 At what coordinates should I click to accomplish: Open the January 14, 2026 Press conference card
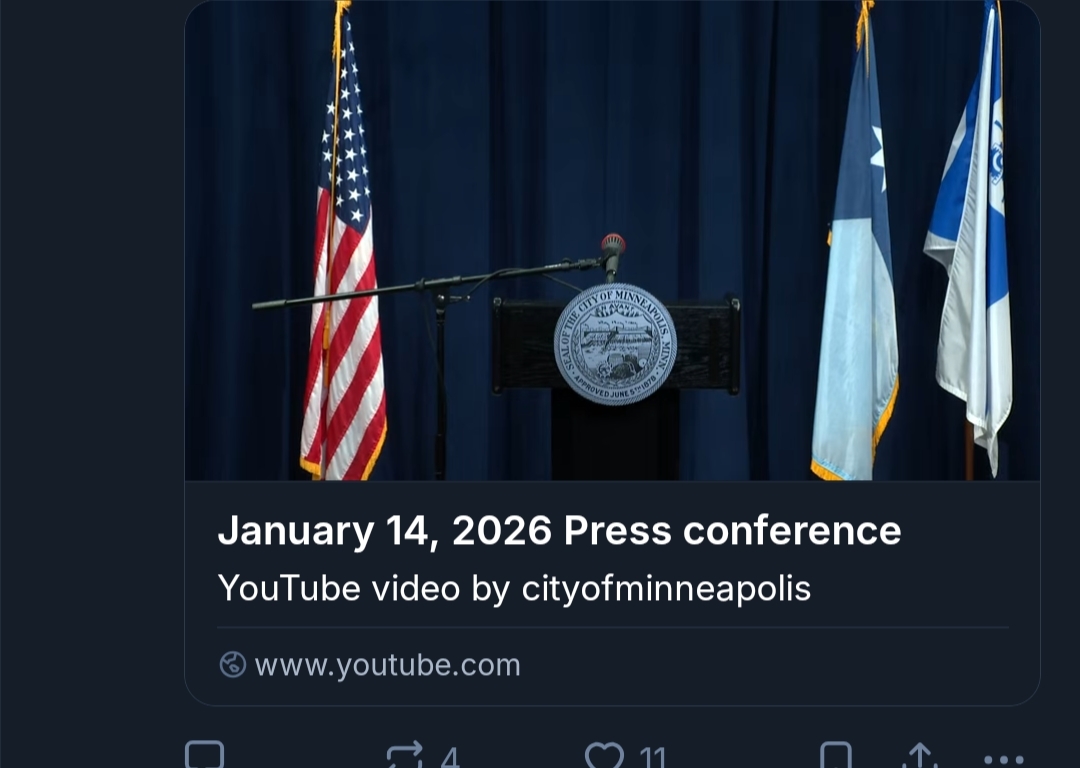pyautogui.click(x=560, y=531)
